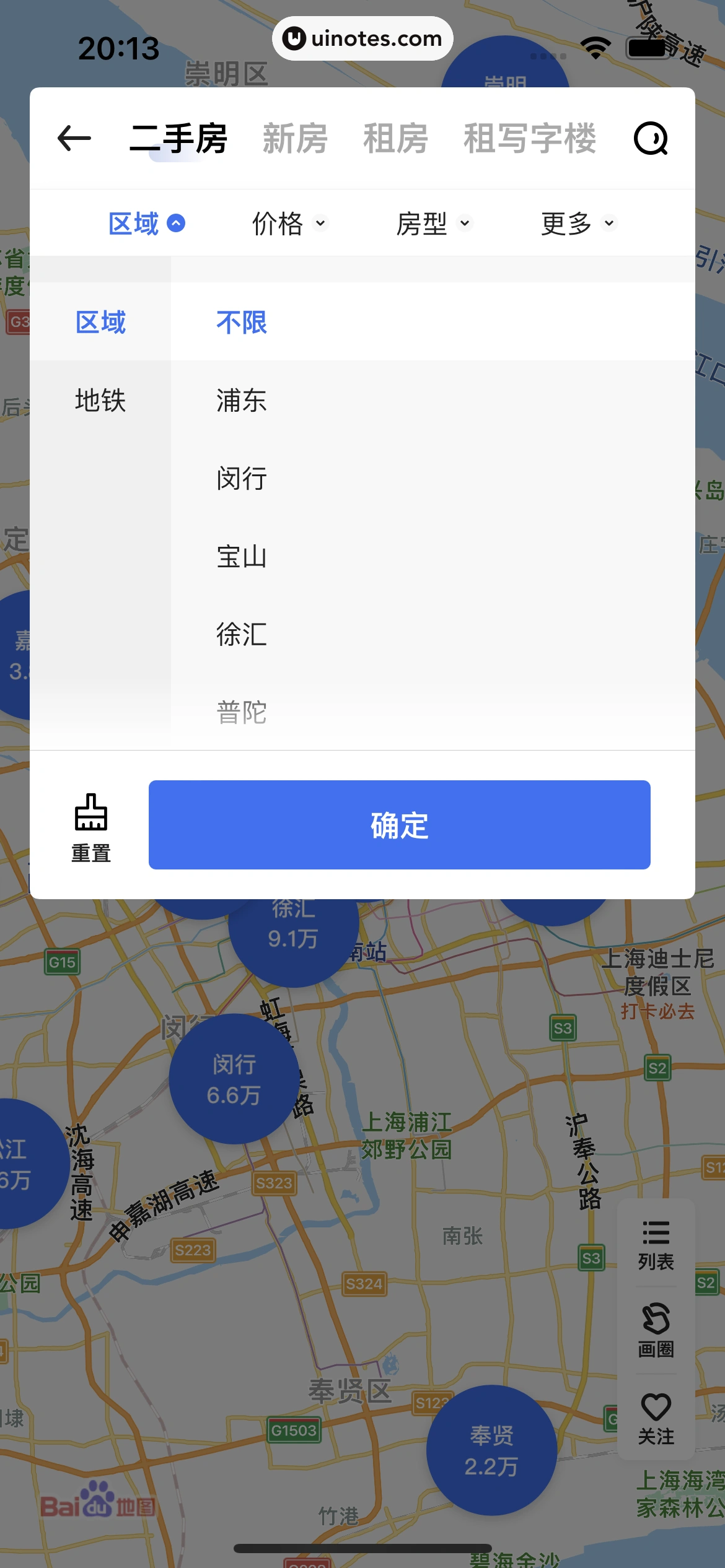Go back with the arrow icon

[x=74, y=137]
